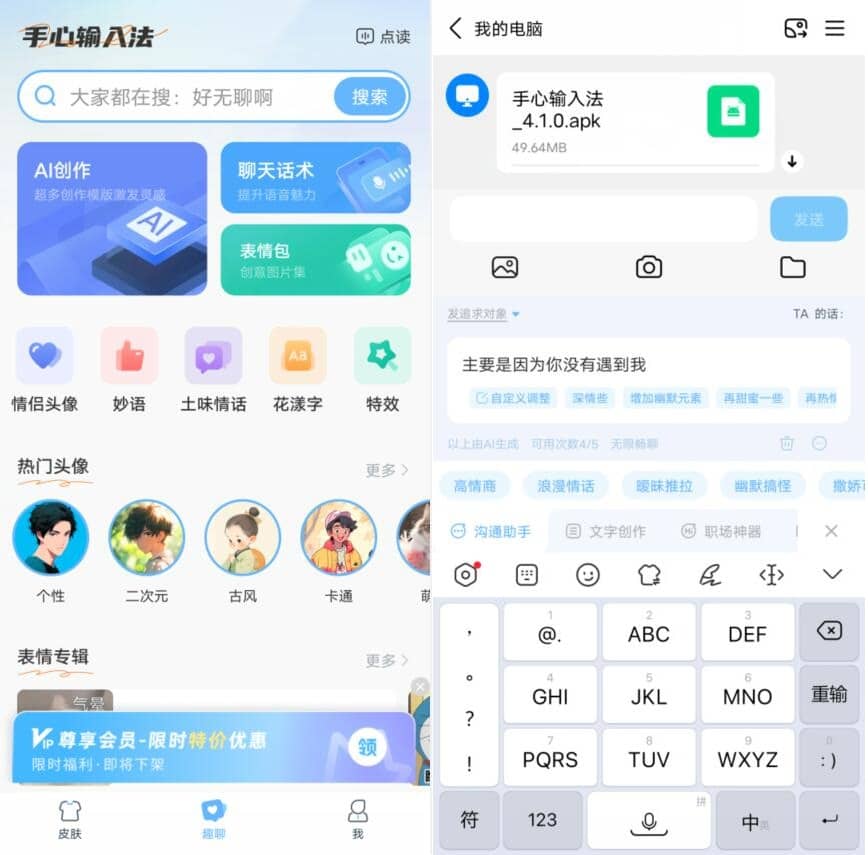The height and width of the screenshot is (855, 868).
Task: Select the 浪漫情话 style chip
Action: (565, 486)
